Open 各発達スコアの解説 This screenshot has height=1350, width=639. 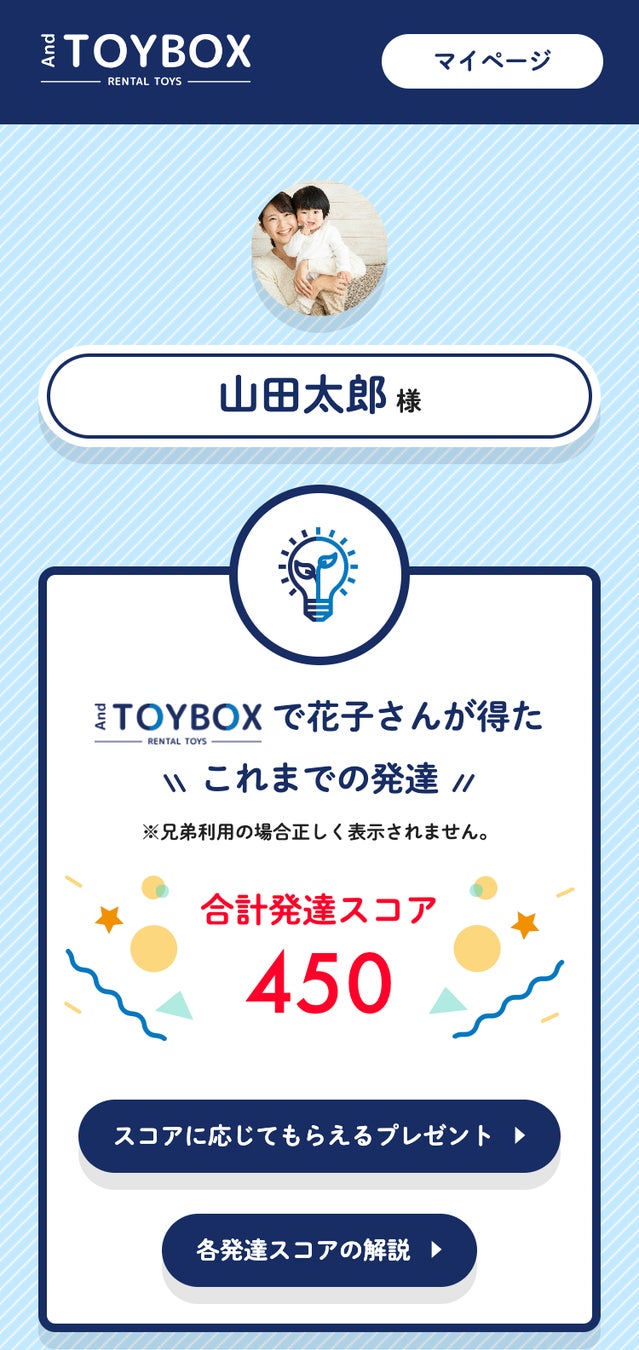pos(319,1250)
